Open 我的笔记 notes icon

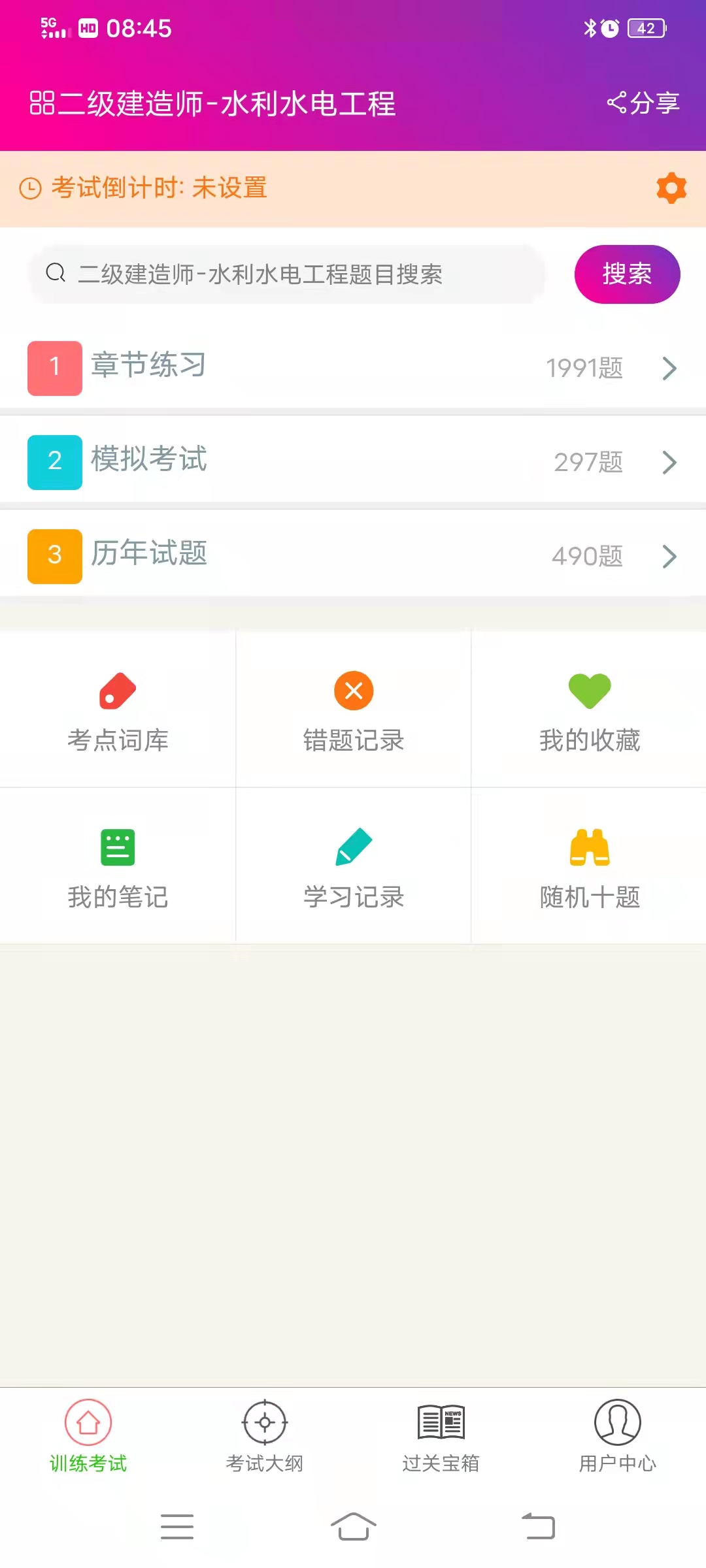point(118,866)
